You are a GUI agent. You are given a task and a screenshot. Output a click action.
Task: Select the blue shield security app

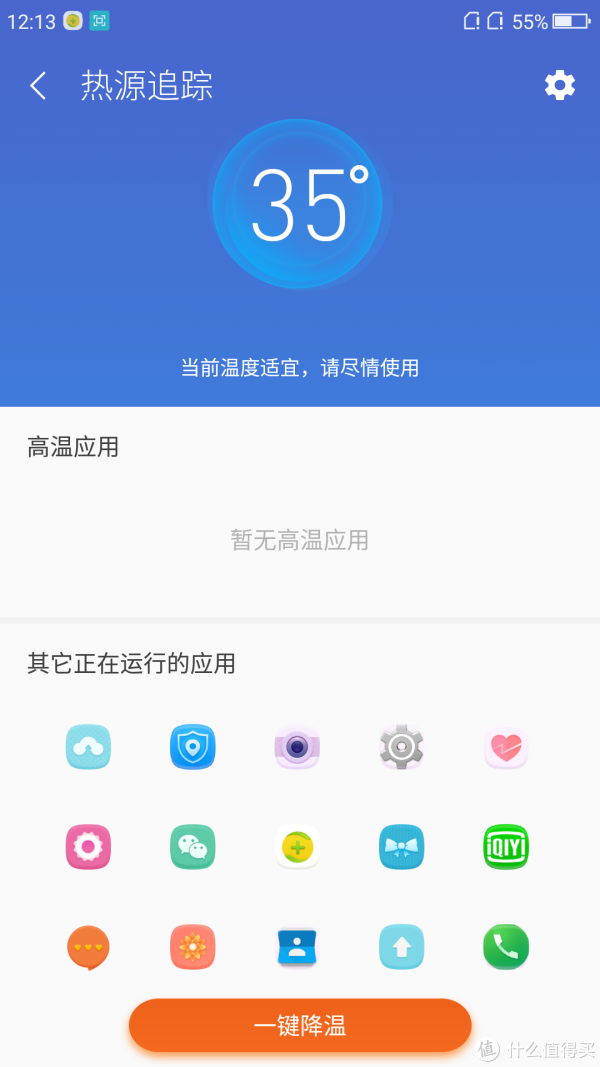[193, 746]
